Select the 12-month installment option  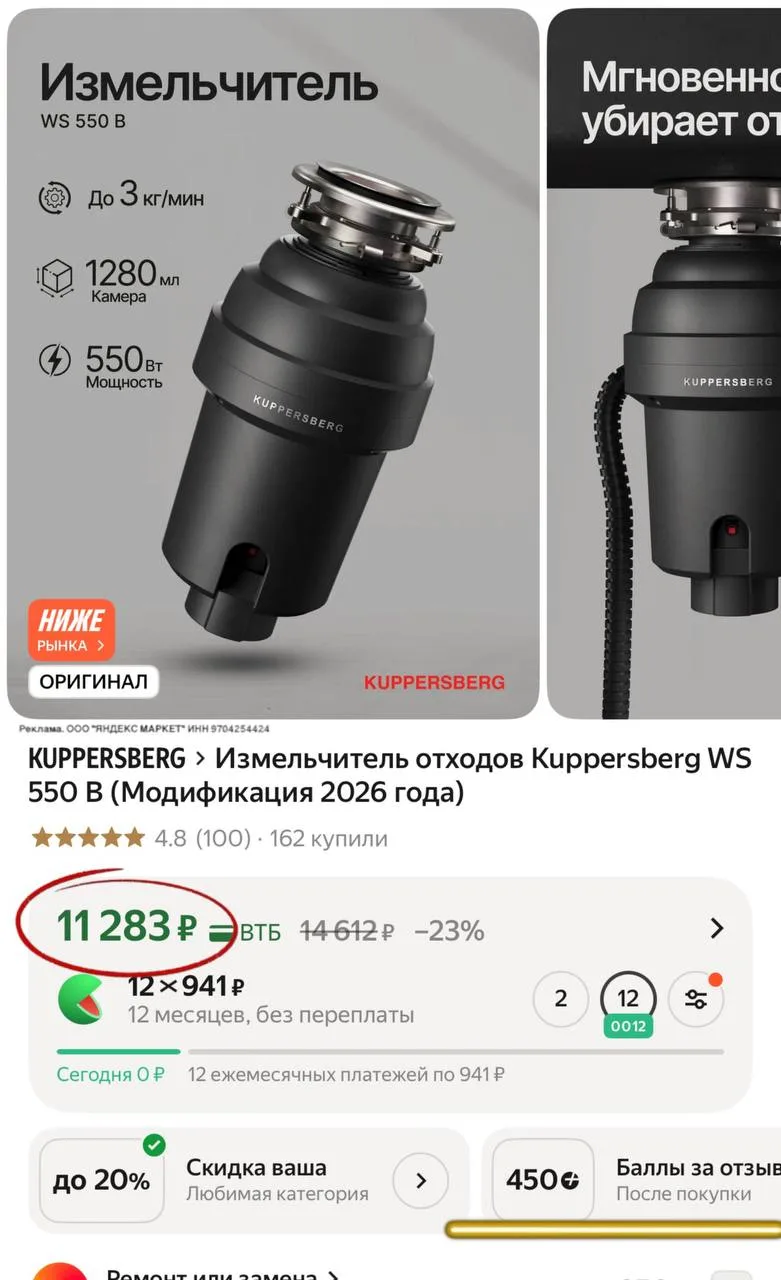628,998
